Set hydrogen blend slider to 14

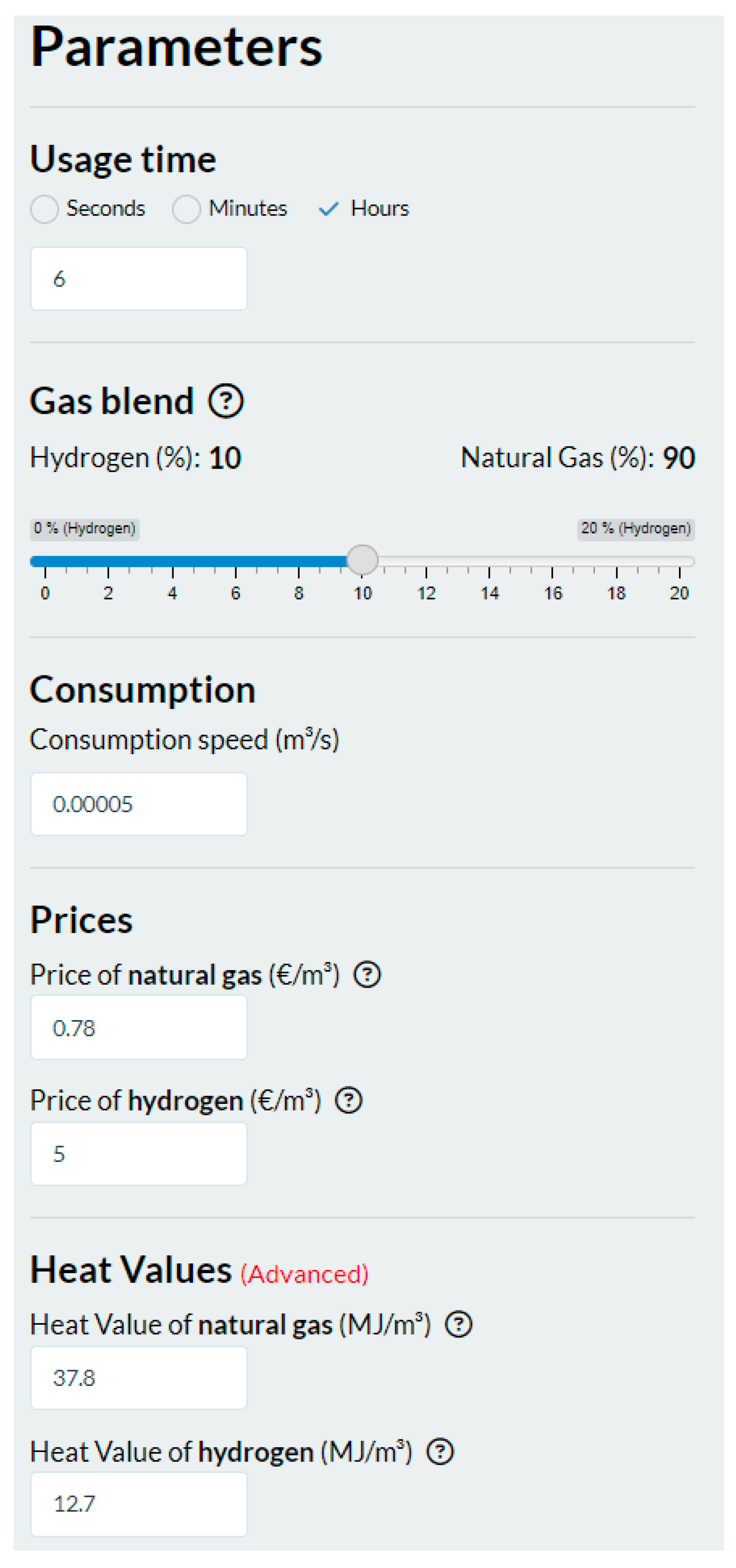point(489,561)
